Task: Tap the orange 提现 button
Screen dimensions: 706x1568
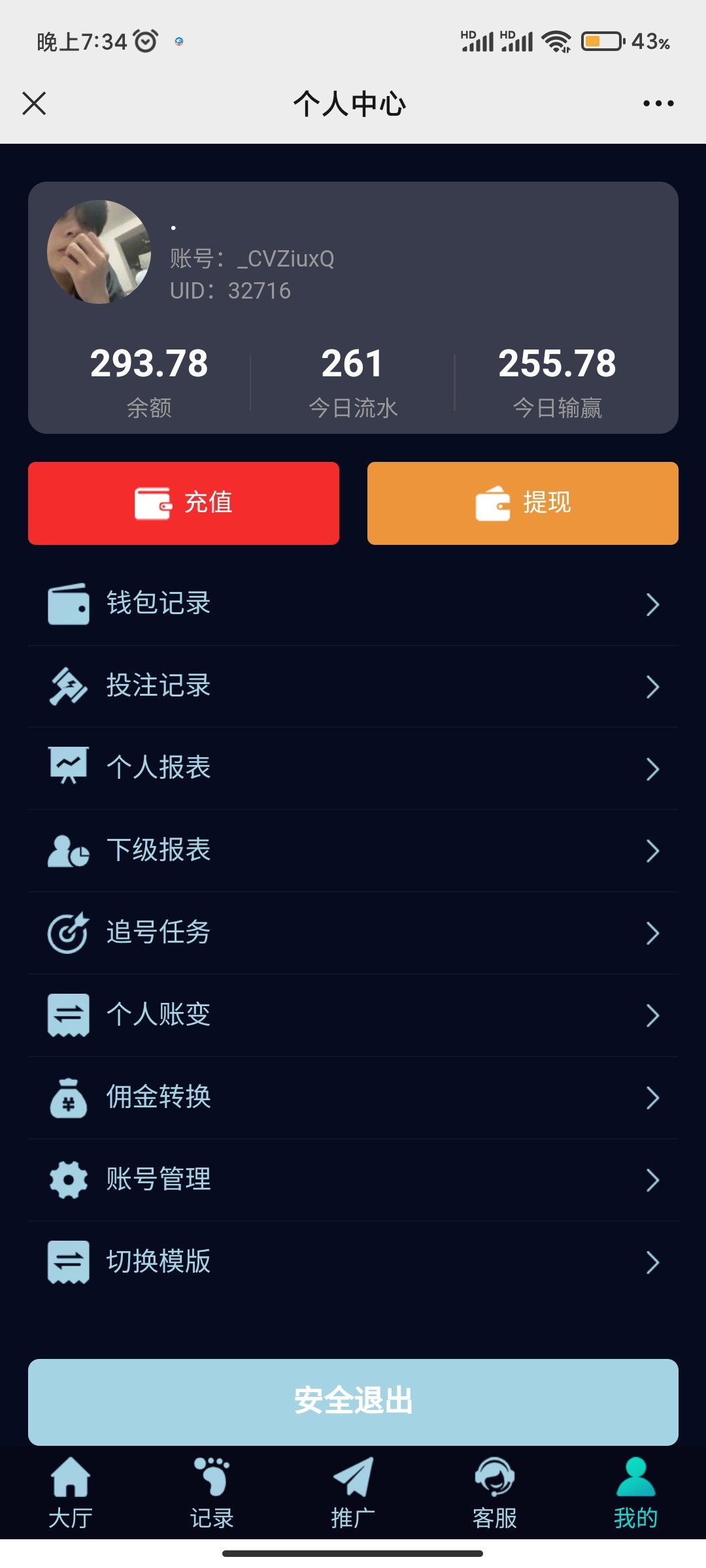Action: click(522, 503)
